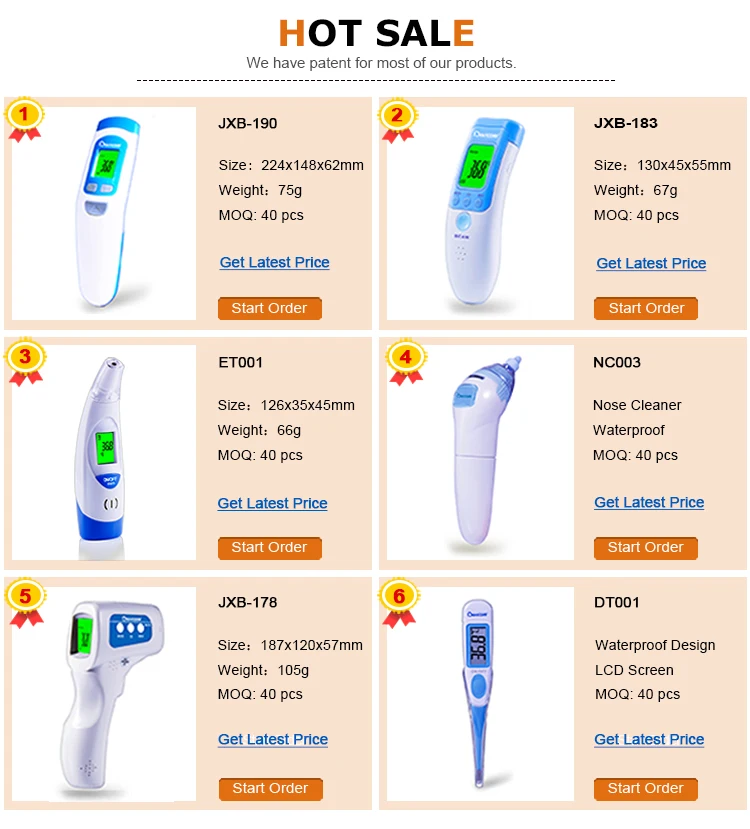Click the number 2 ribbon badge
The width and height of the screenshot is (750, 829).
coord(399,114)
